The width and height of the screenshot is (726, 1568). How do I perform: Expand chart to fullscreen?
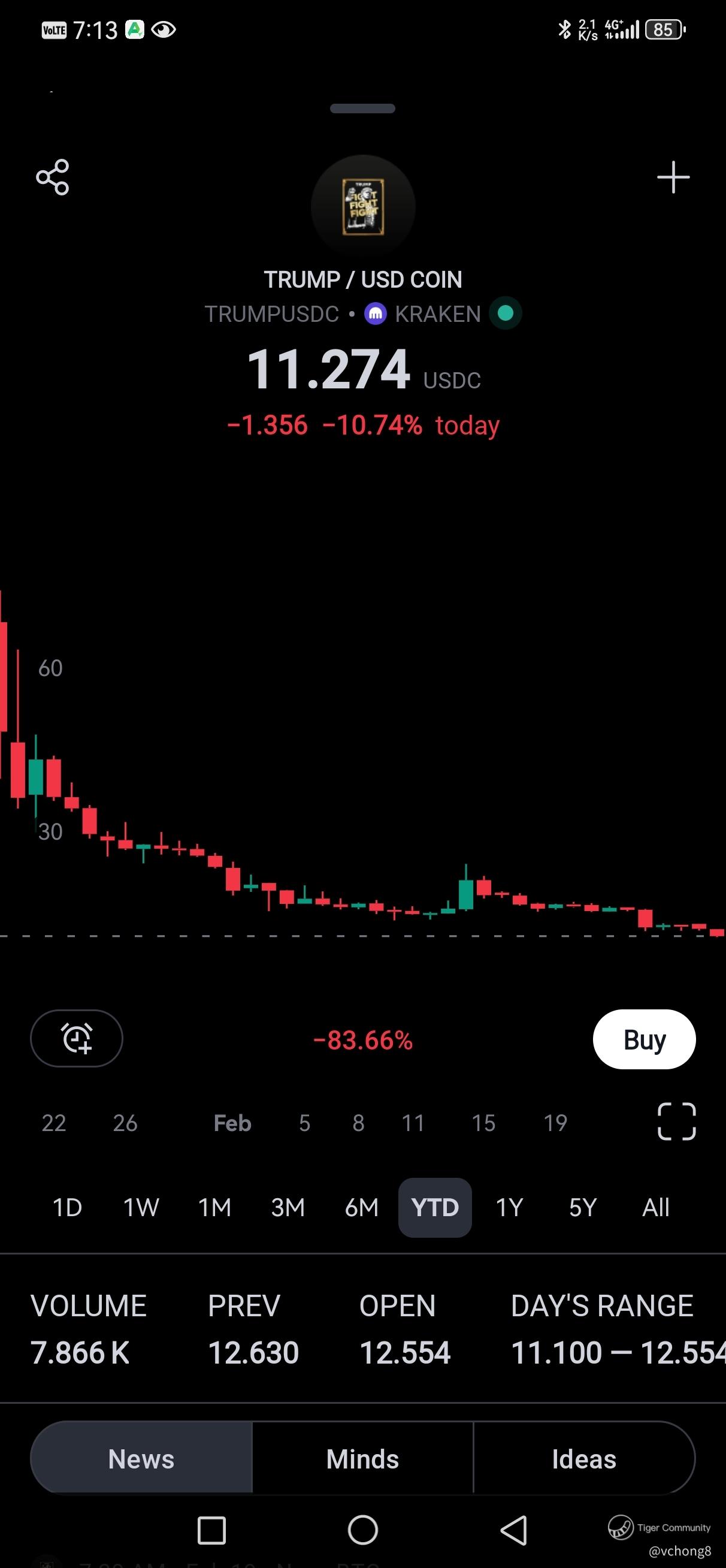[x=676, y=1121]
